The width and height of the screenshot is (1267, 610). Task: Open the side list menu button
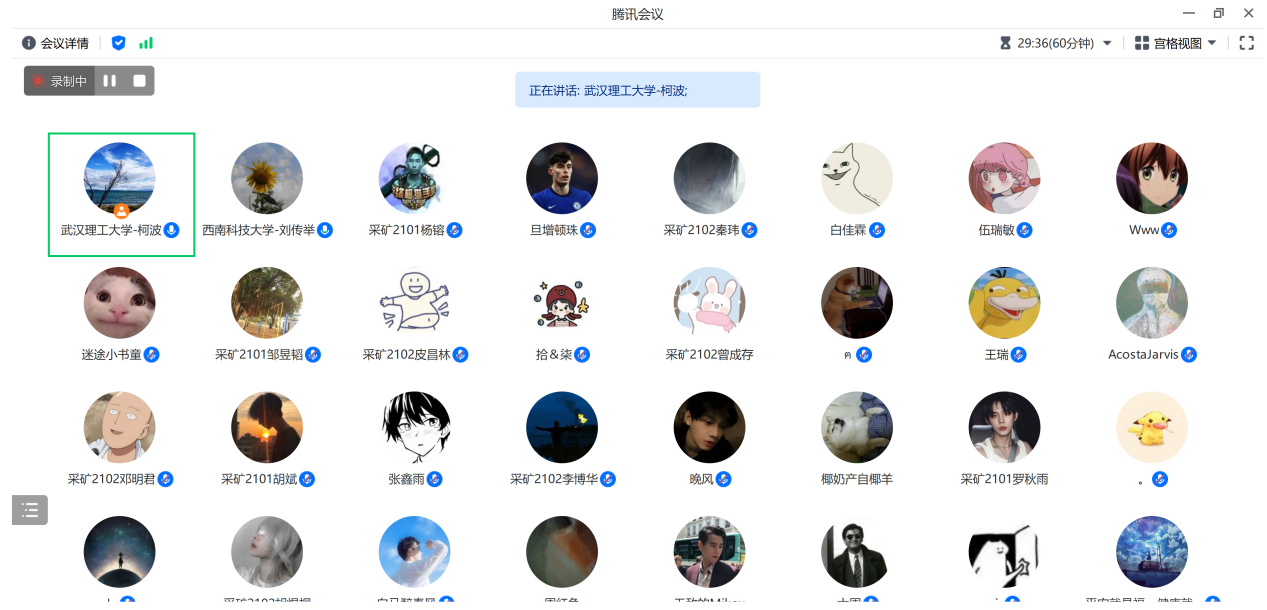point(30,510)
